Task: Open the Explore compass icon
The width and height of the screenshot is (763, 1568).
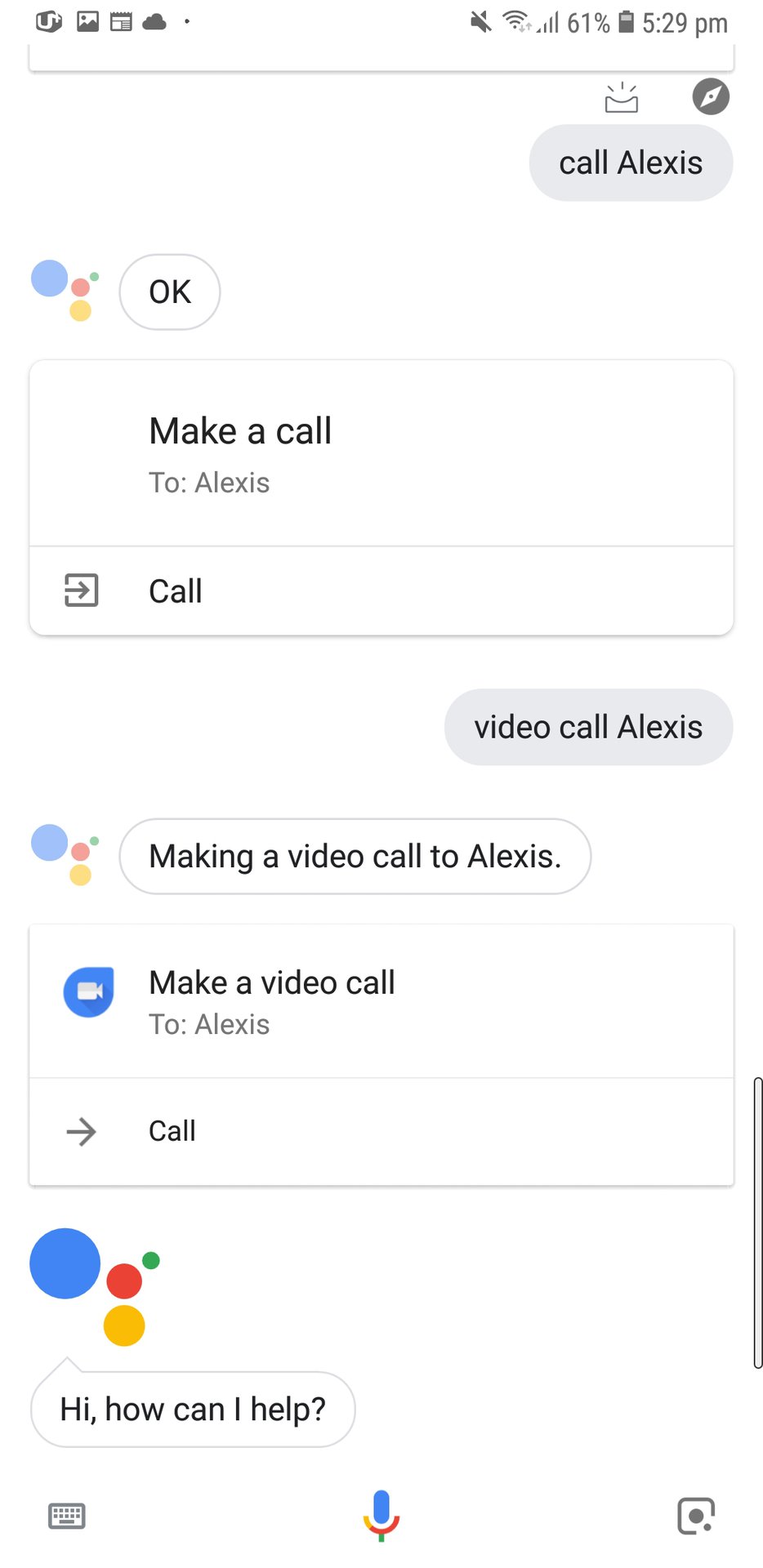Action: point(711,97)
